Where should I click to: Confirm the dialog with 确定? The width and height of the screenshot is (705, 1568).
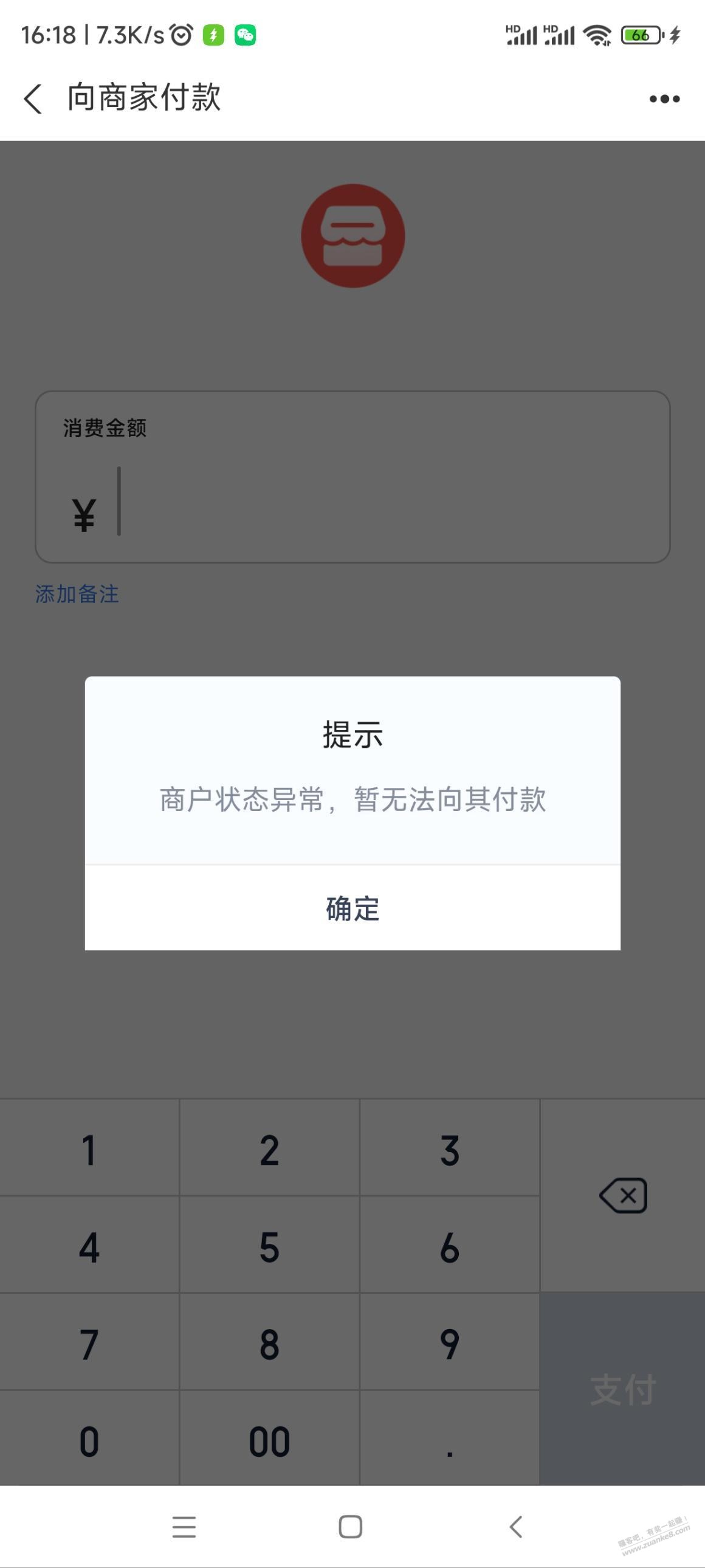click(352, 908)
